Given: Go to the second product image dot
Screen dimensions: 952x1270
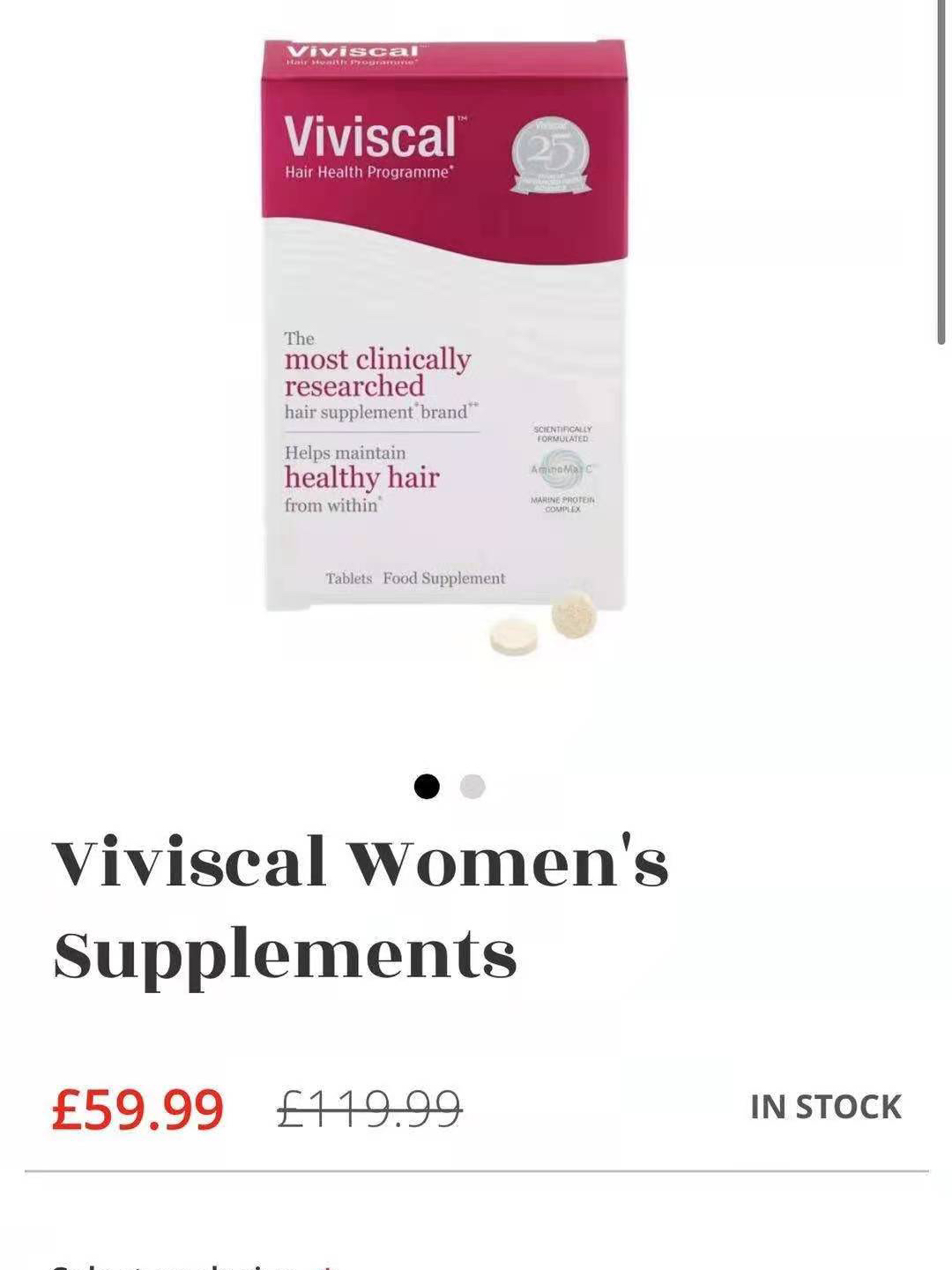Looking at the screenshot, I should click(472, 786).
